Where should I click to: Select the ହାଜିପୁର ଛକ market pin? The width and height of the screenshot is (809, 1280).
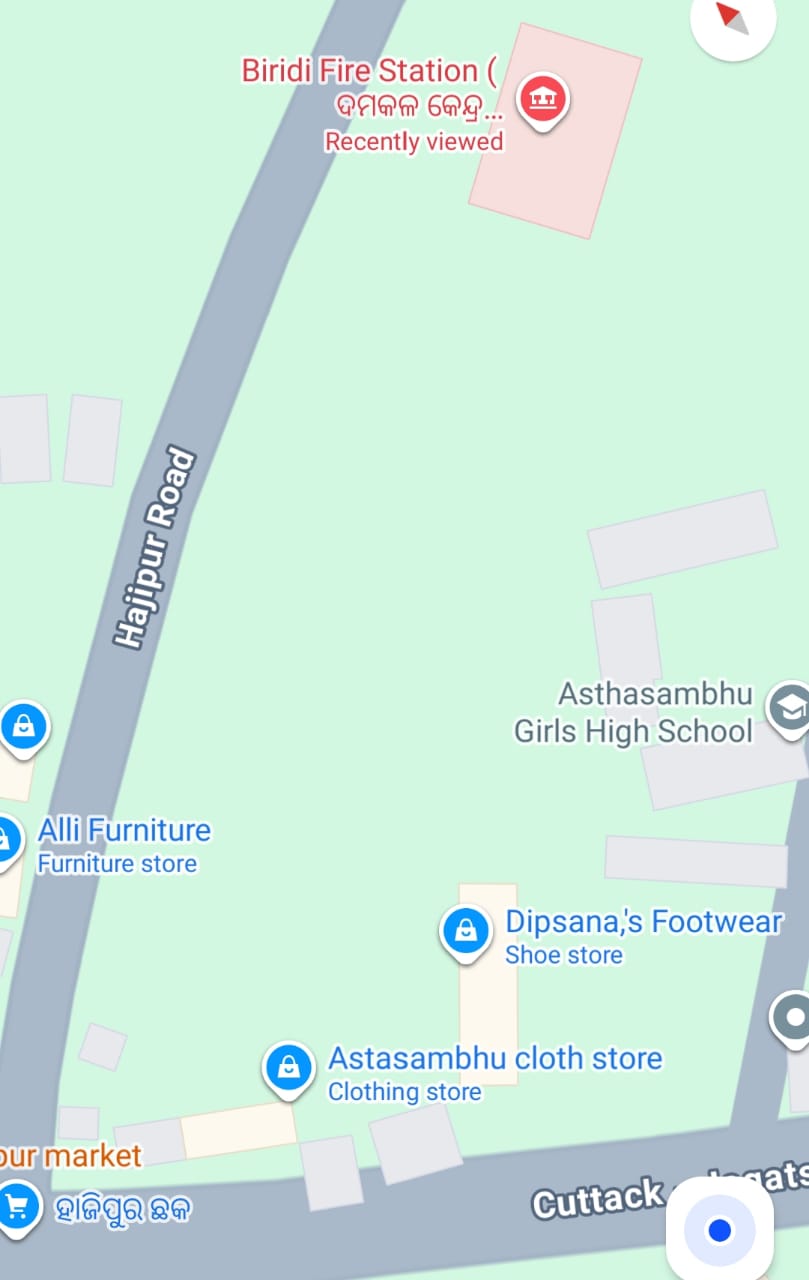pyautogui.click(x=16, y=1206)
